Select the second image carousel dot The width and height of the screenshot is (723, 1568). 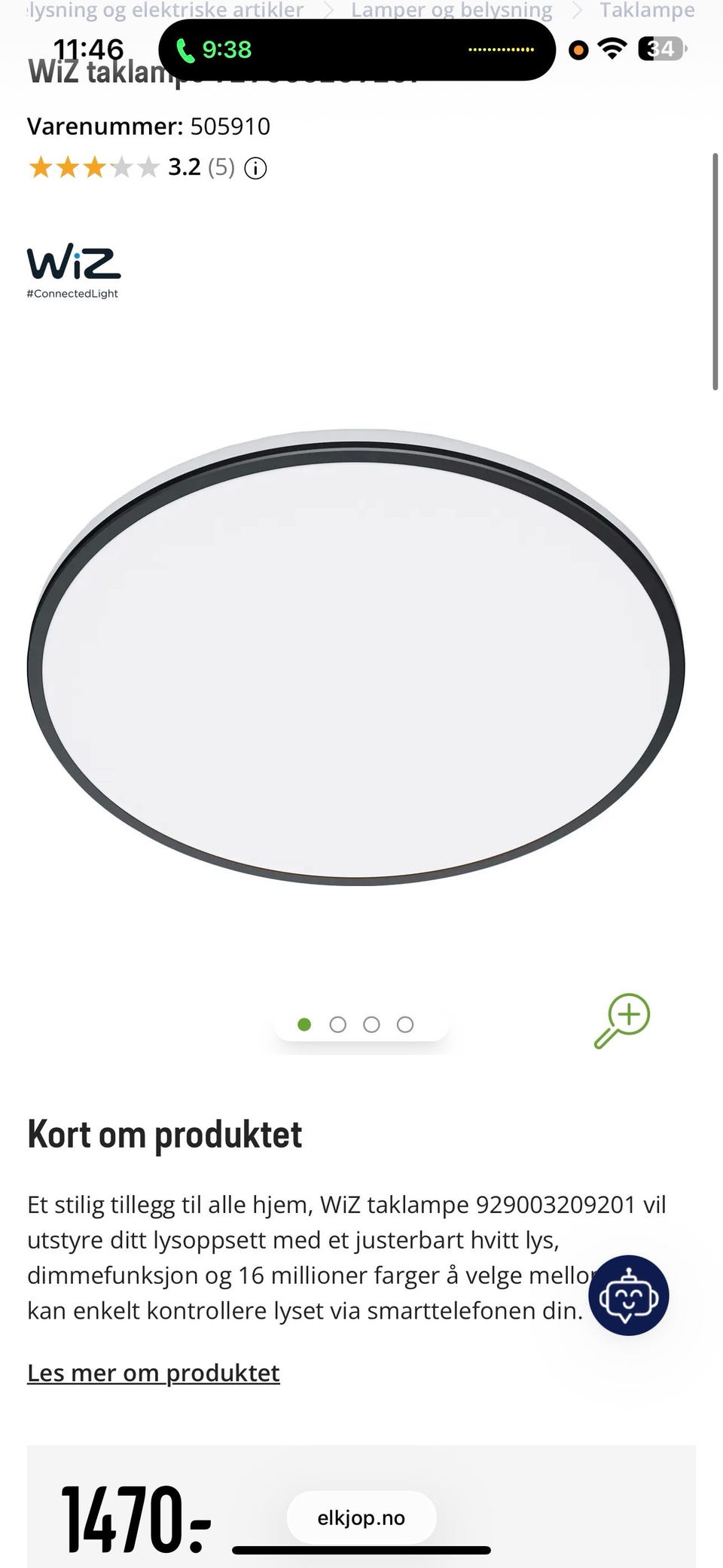[x=337, y=1024]
